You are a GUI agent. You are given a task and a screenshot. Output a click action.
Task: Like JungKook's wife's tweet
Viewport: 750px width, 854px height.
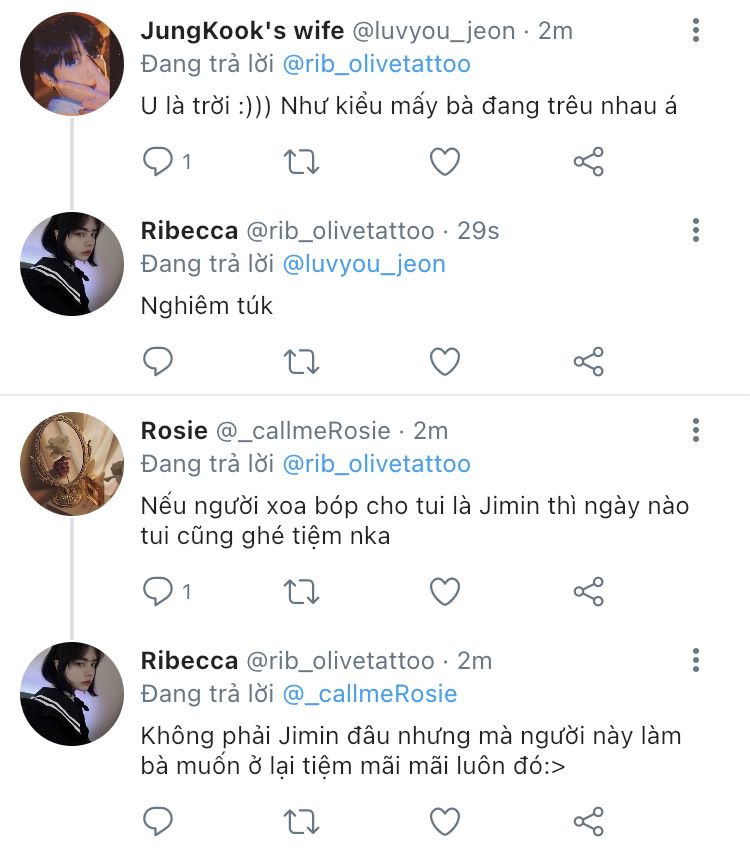pos(444,161)
